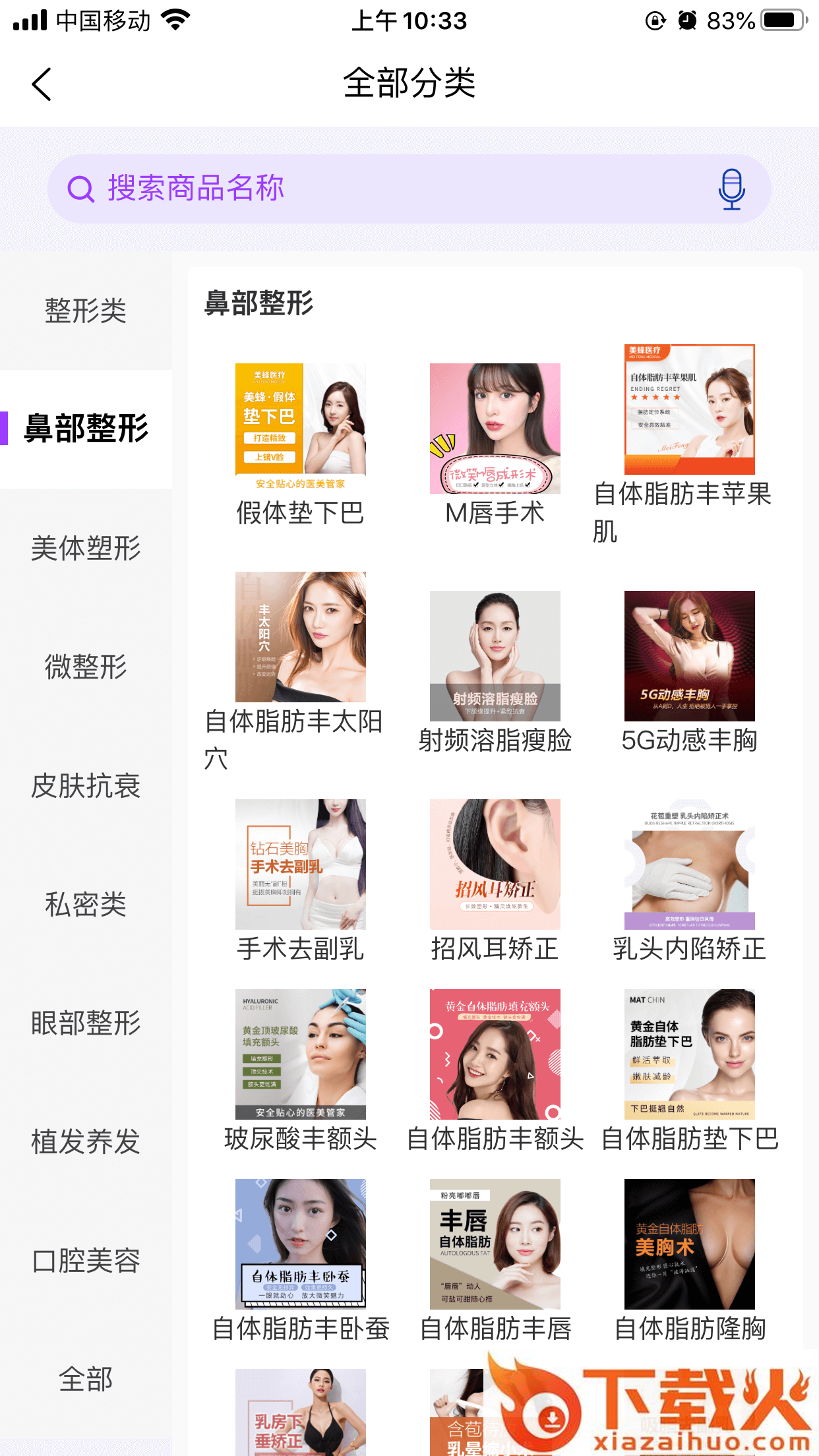Switch to 植发养发 category
The width and height of the screenshot is (819, 1456).
86,1141
